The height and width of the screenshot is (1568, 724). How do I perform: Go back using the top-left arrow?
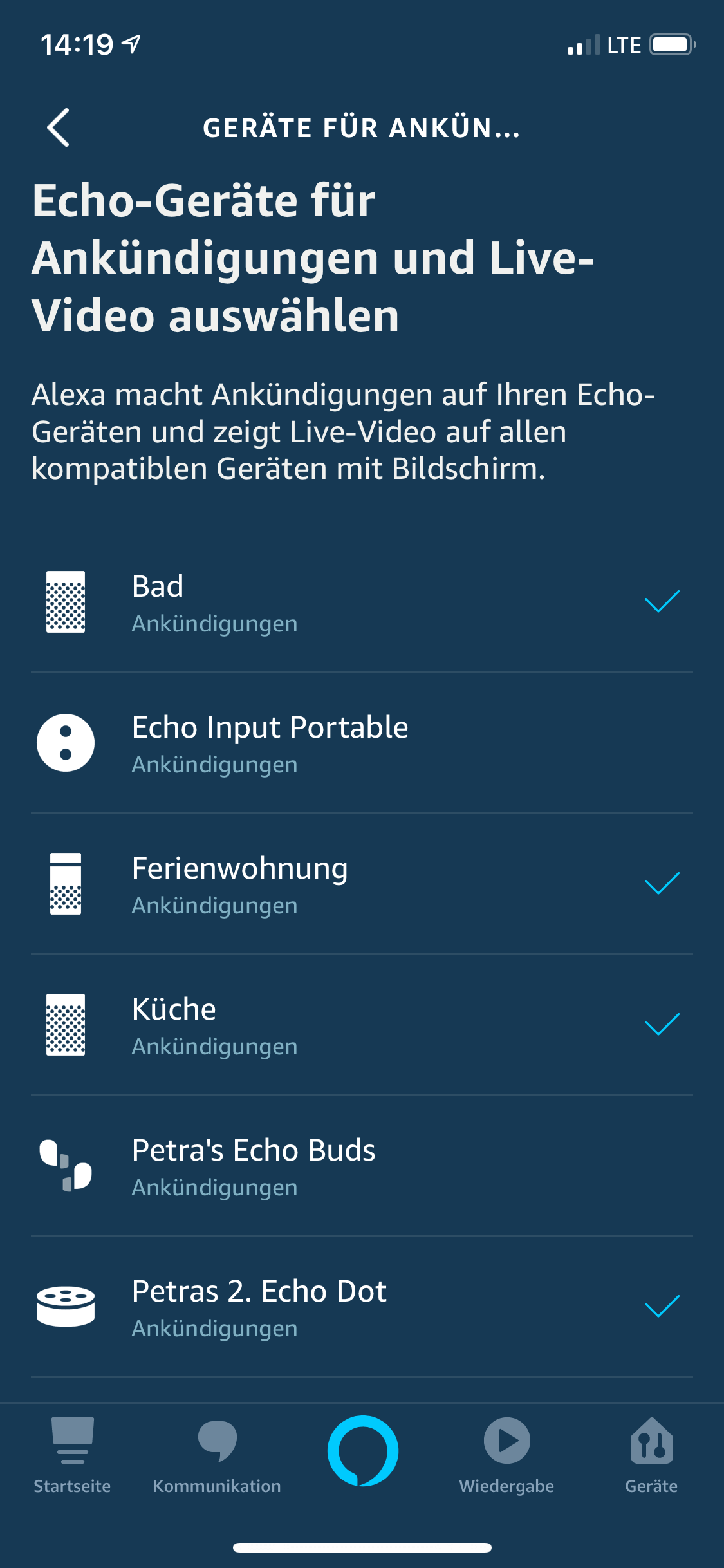click(x=59, y=127)
